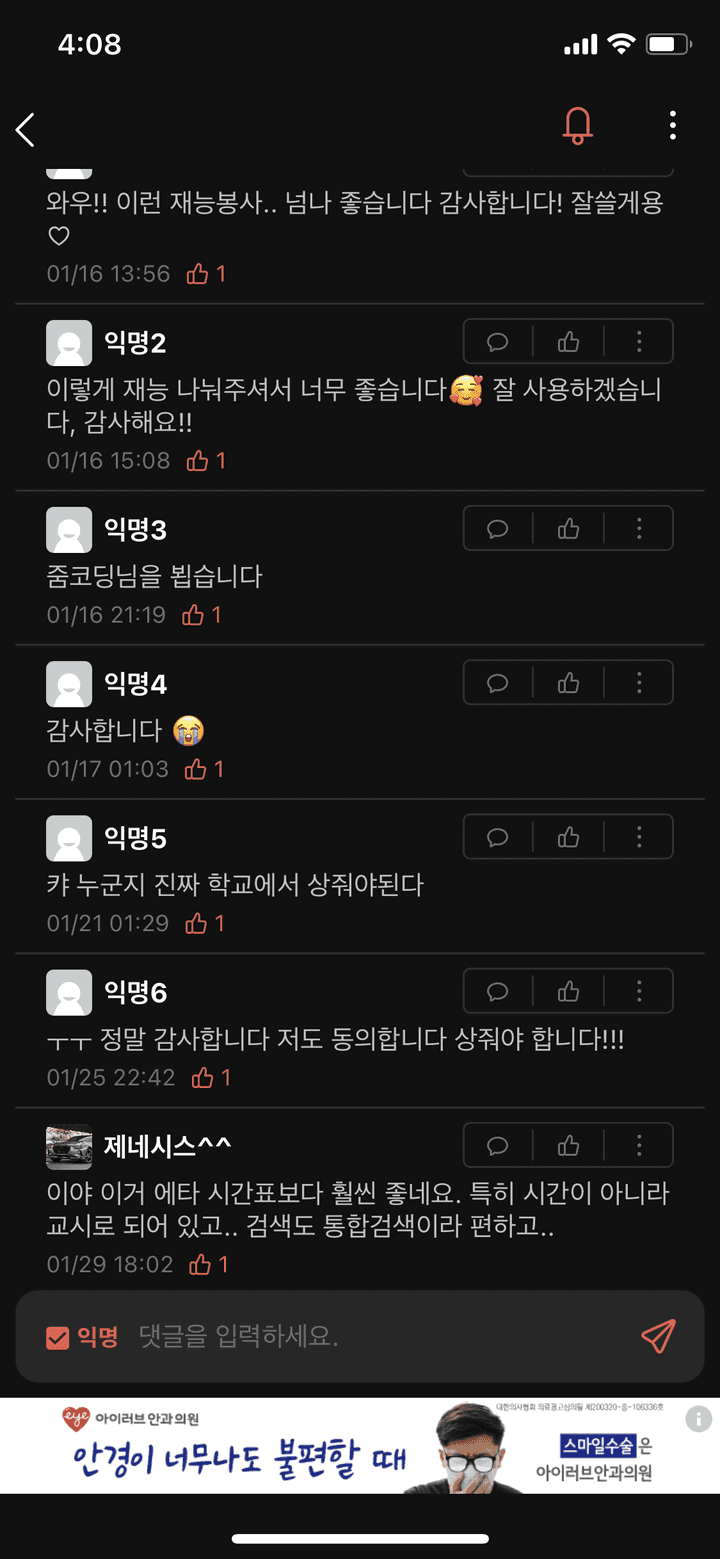Open more options on 익명2's comment
Image resolution: width=720 pixels, height=1559 pixels.
(x=639, y=342)
